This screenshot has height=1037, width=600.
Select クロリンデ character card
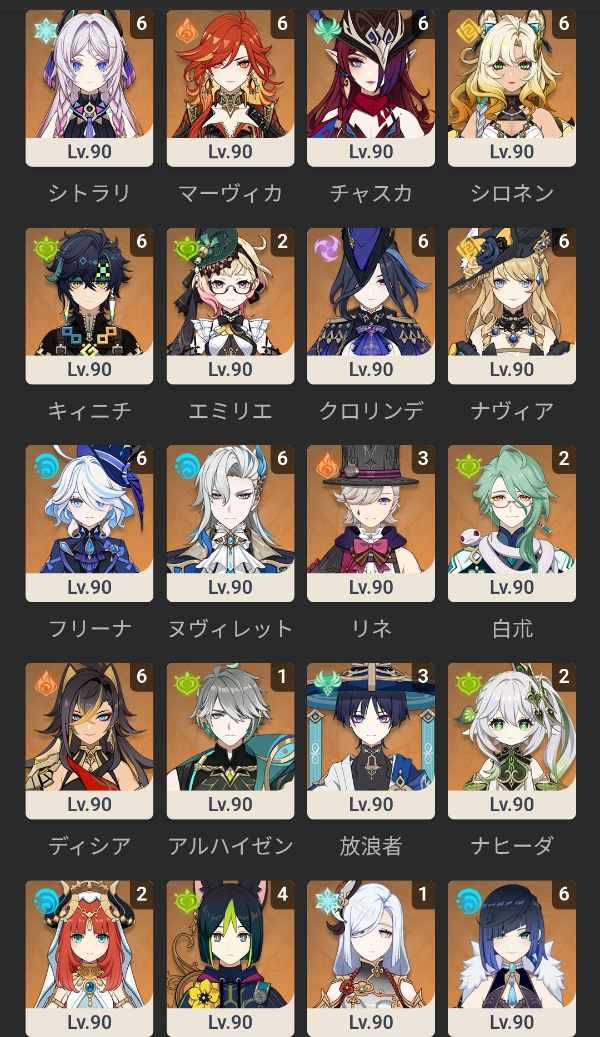click(x=371, y=306)
